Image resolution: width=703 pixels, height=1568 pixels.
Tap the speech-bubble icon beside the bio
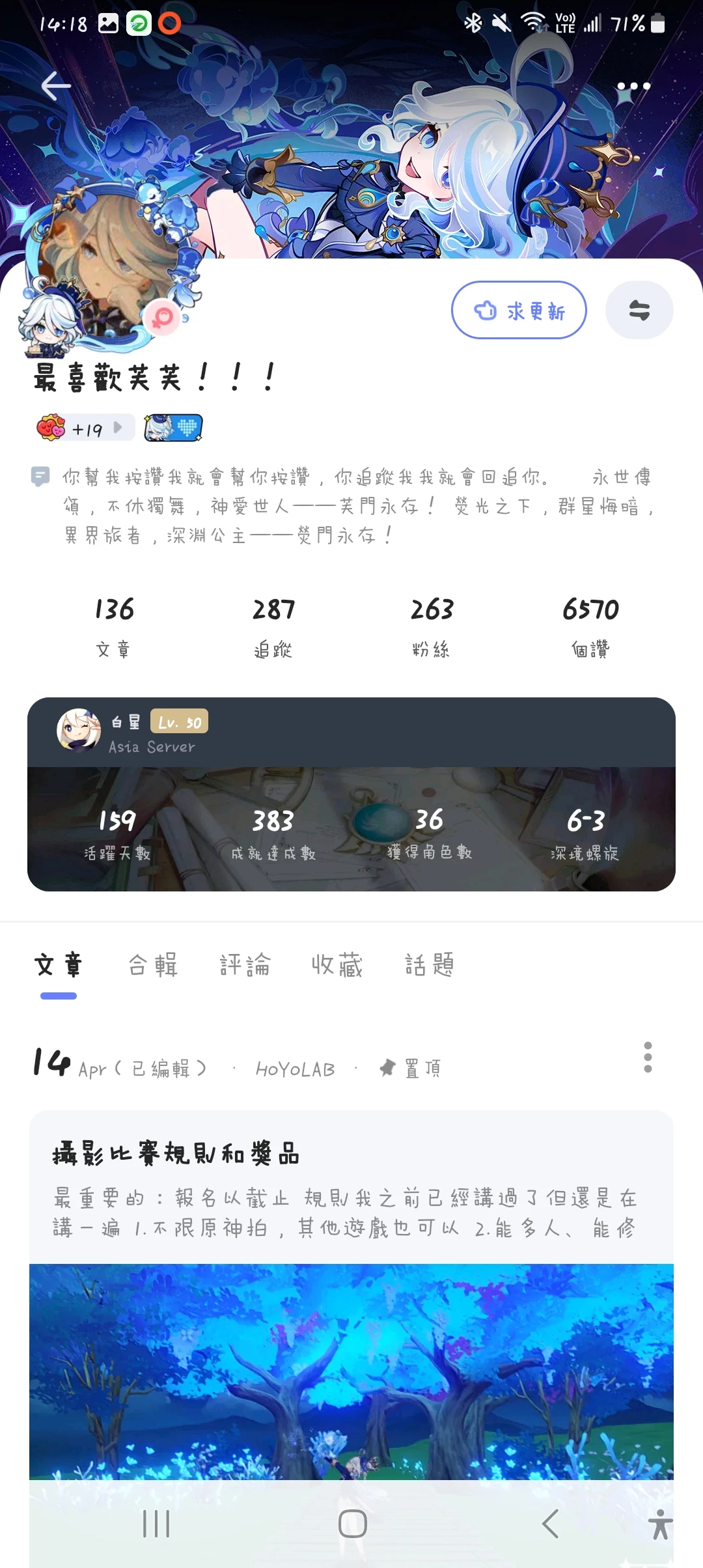tap(41, 476)
